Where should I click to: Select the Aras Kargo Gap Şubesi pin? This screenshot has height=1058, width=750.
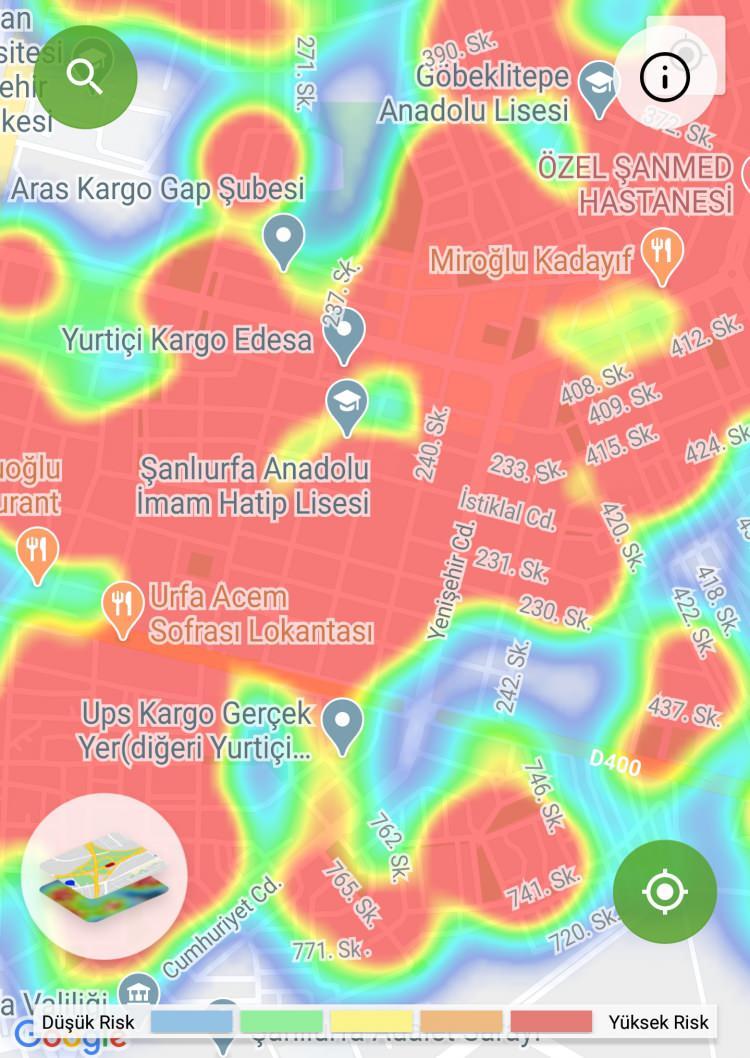[x=284, y=240]
